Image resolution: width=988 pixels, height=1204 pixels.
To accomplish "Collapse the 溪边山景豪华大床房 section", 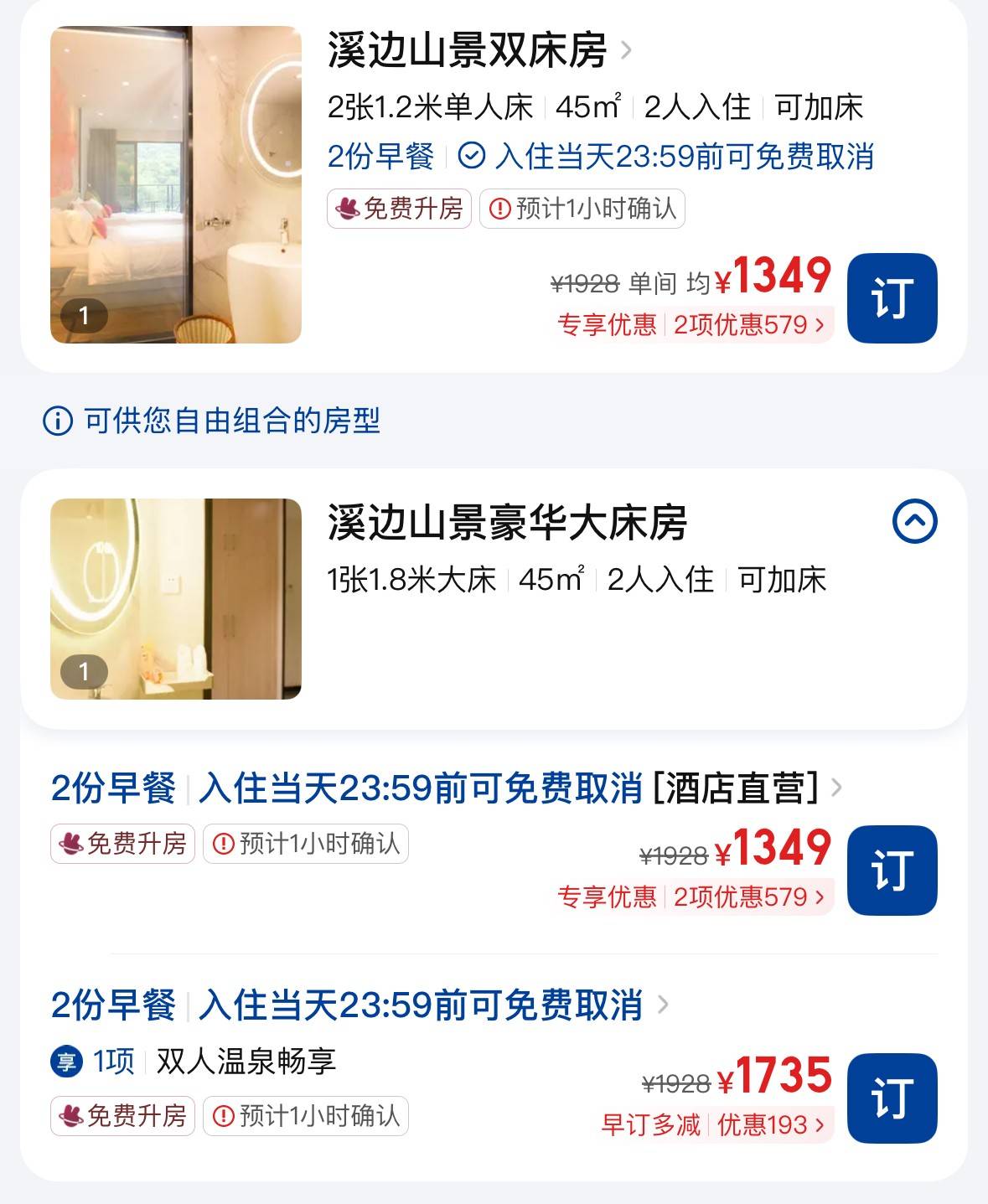I will tap(914, 522).
